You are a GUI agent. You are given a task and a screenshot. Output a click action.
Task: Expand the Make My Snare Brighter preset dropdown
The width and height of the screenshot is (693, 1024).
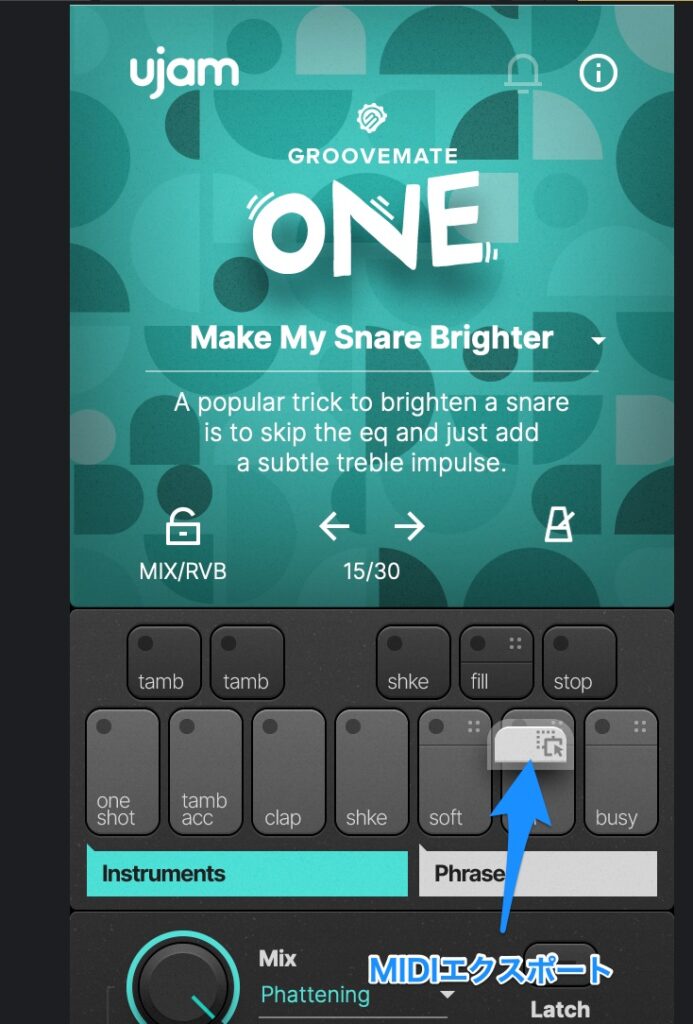pyautogui.click(x=598, y=341)
